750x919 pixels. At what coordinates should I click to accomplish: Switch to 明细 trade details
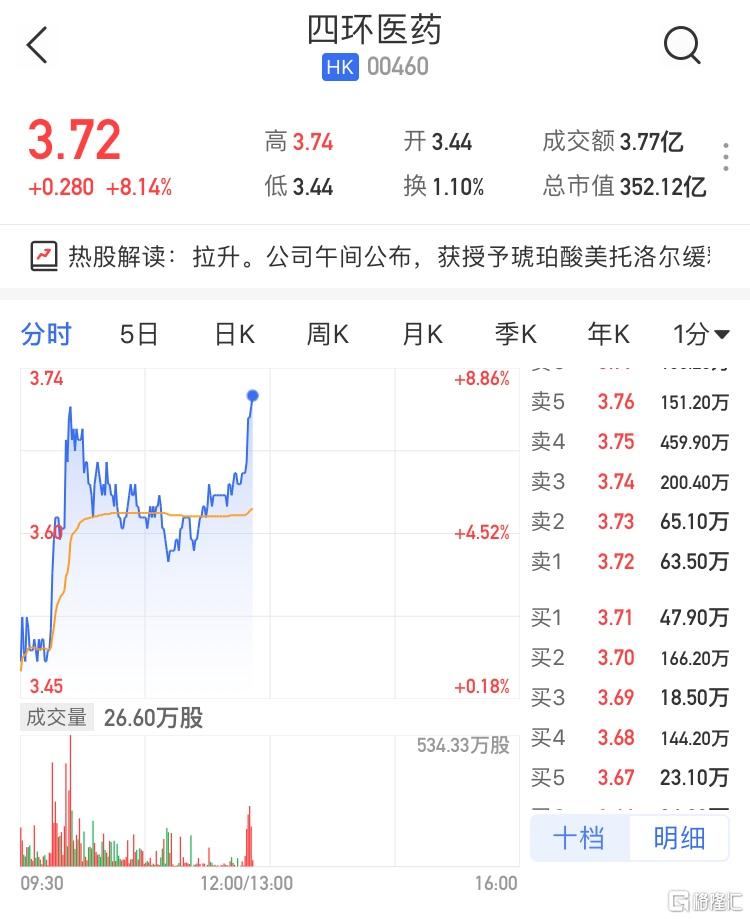679,837
